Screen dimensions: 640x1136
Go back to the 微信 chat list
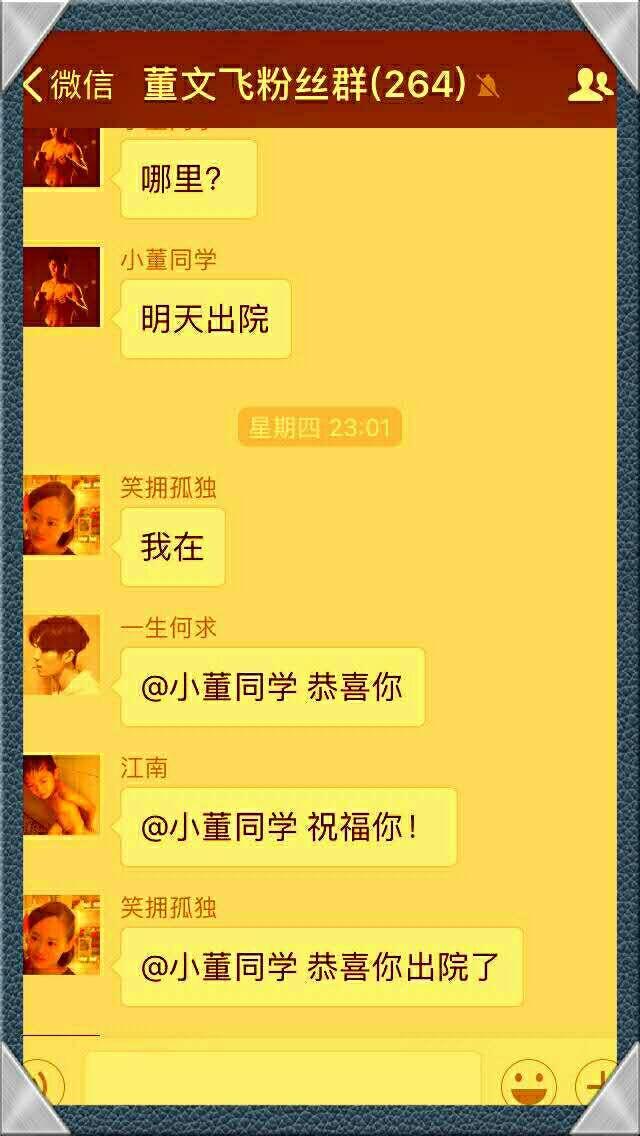[x=68, y=85]
